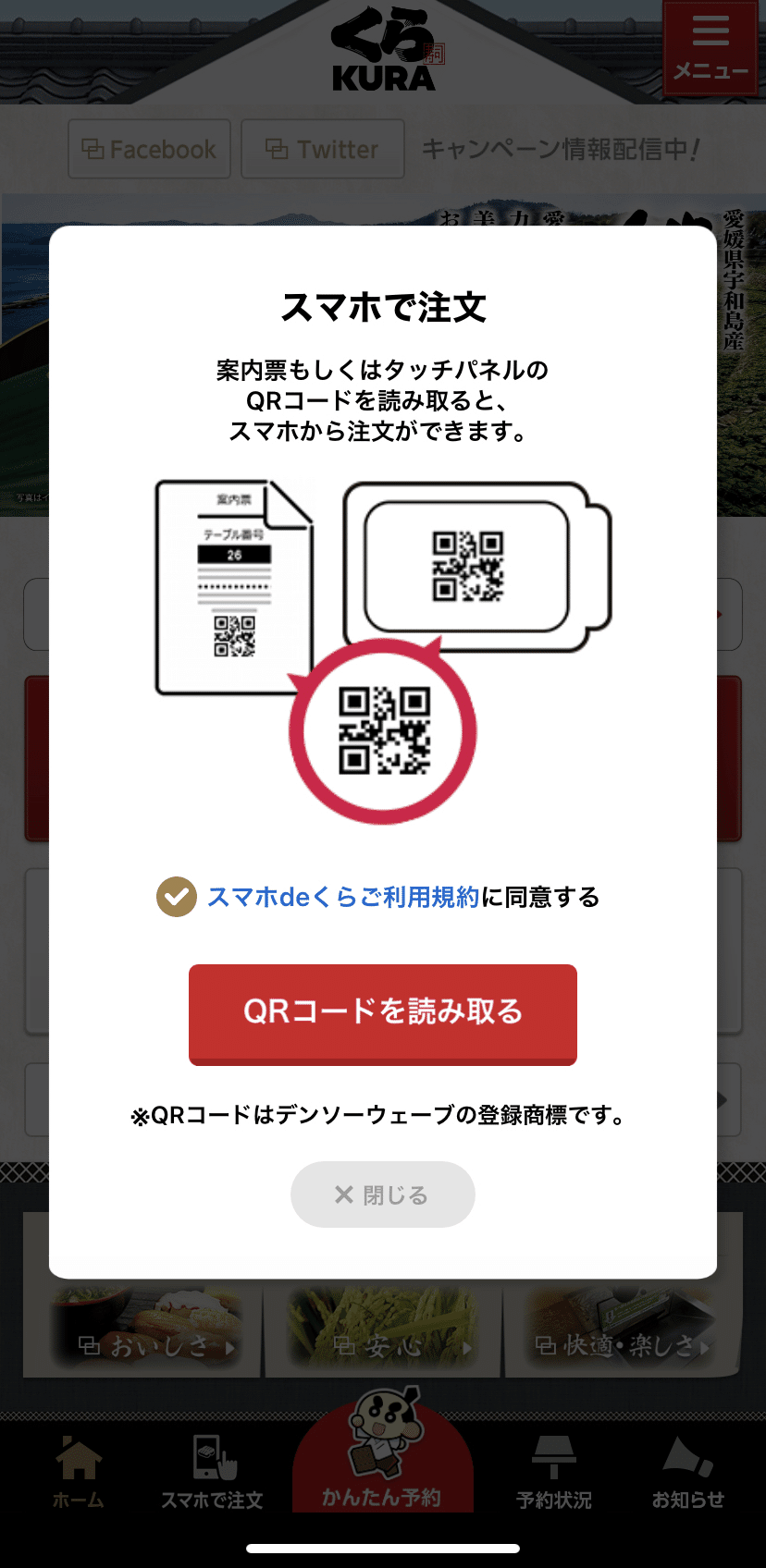Dismiss the dialog with 閉じる
This screenshot has width=766, height=1568.
(383, 1194)
